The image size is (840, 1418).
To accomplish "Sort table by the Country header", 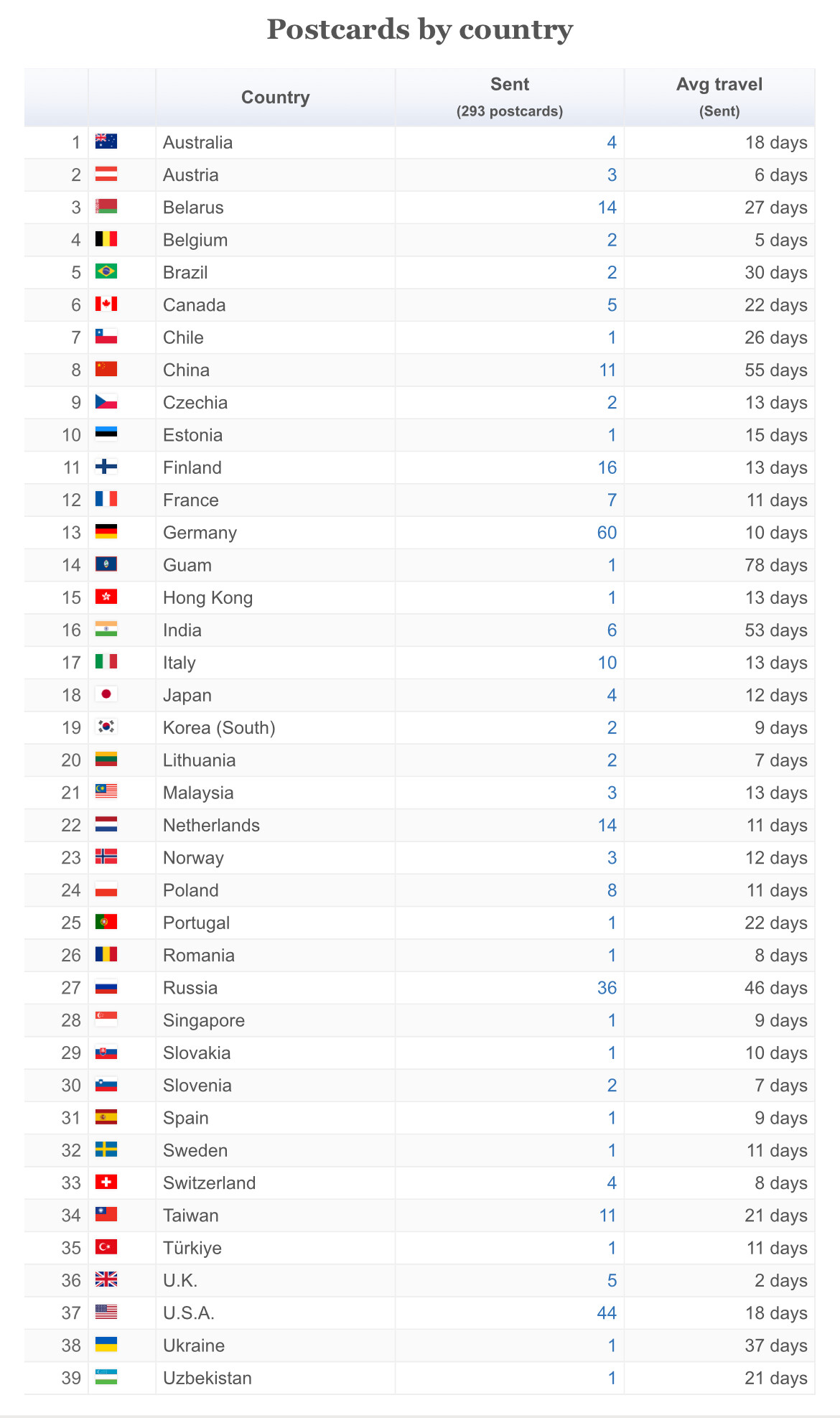I will pos(275,98).
